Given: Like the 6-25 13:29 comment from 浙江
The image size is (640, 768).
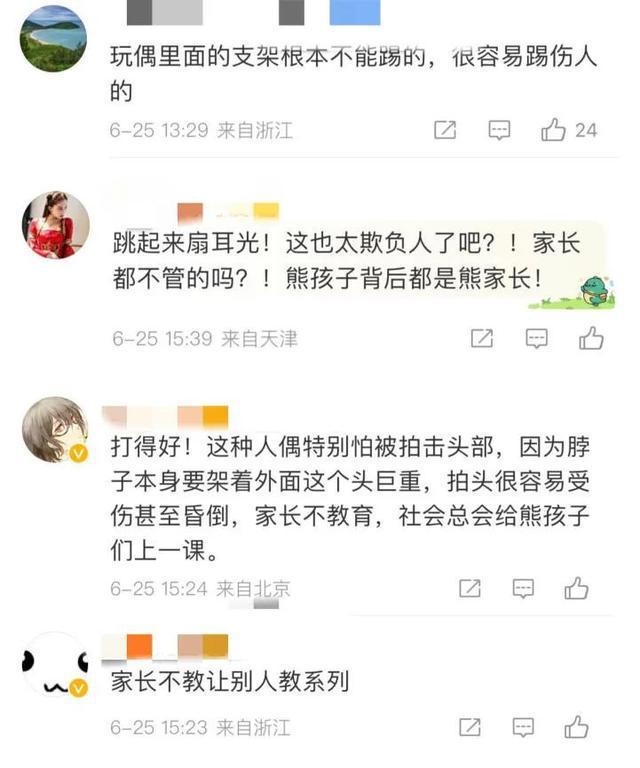Looking at the screenshot, I should coord(554,130).
